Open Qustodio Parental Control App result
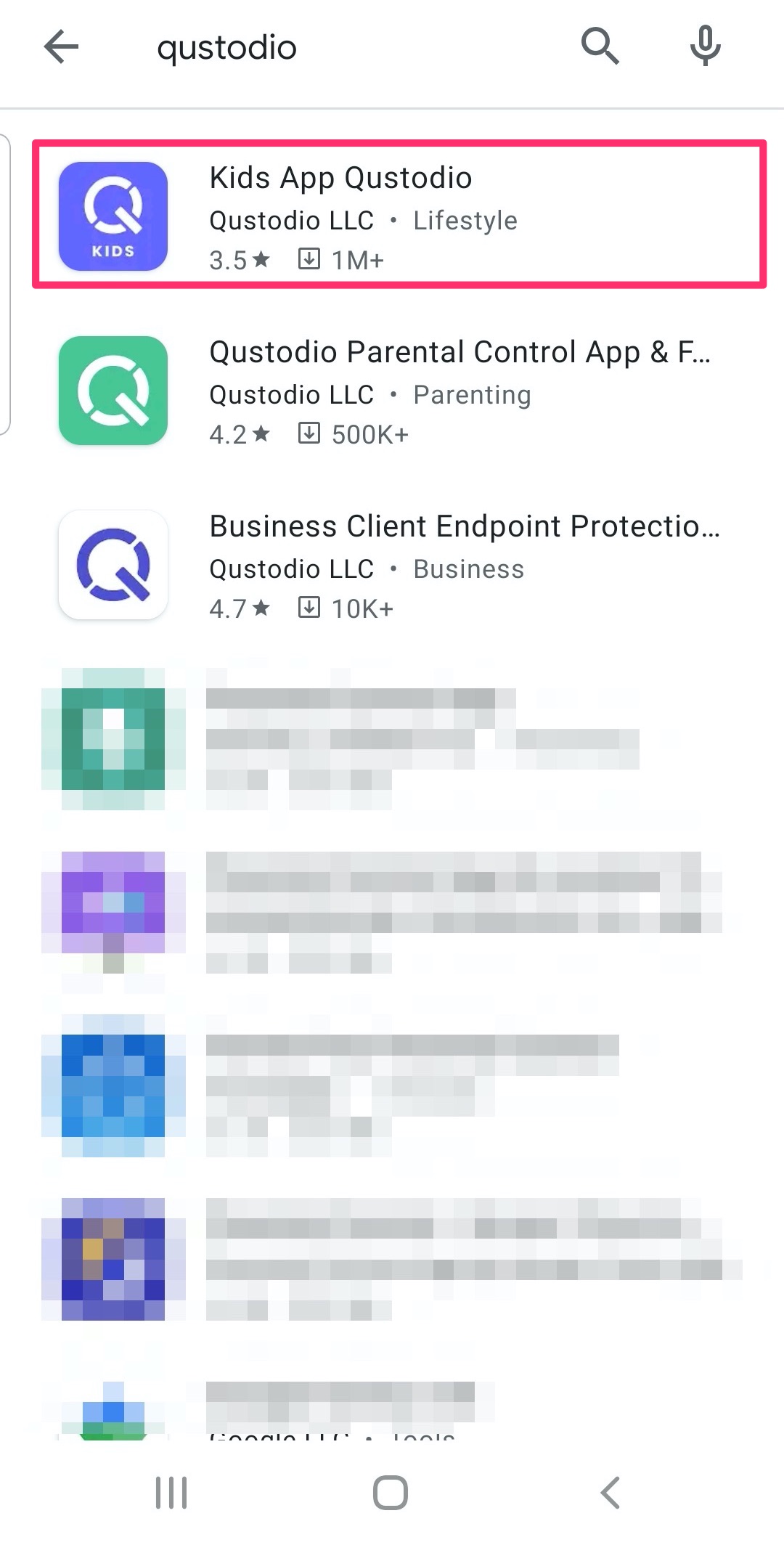This screenshot has height=1545, width=784. pyautogui.click(x=399, y=391)
